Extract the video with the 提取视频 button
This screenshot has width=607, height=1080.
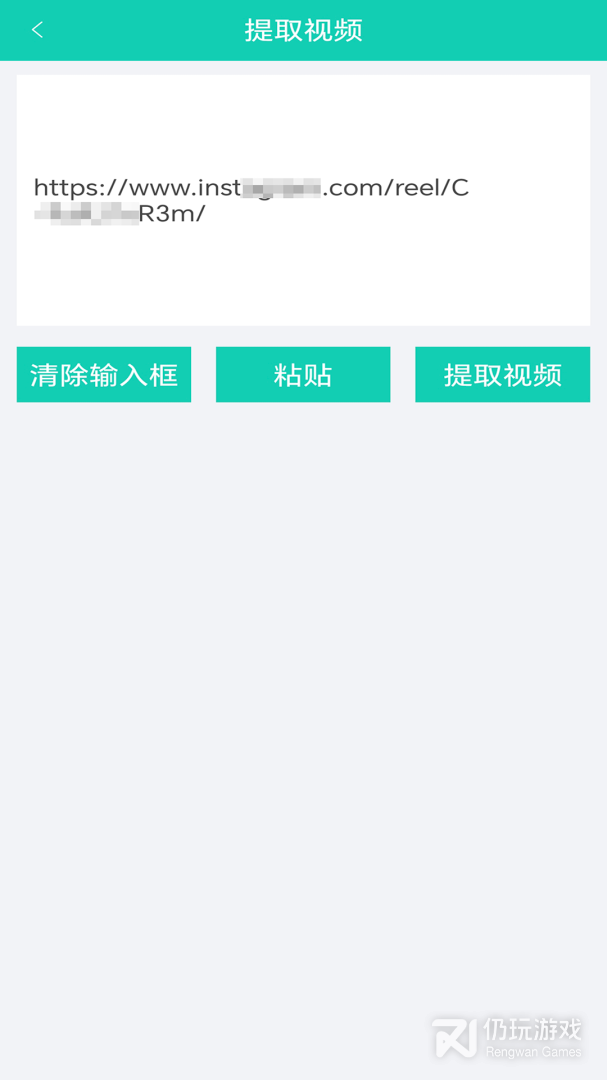[x=502, y=375]
